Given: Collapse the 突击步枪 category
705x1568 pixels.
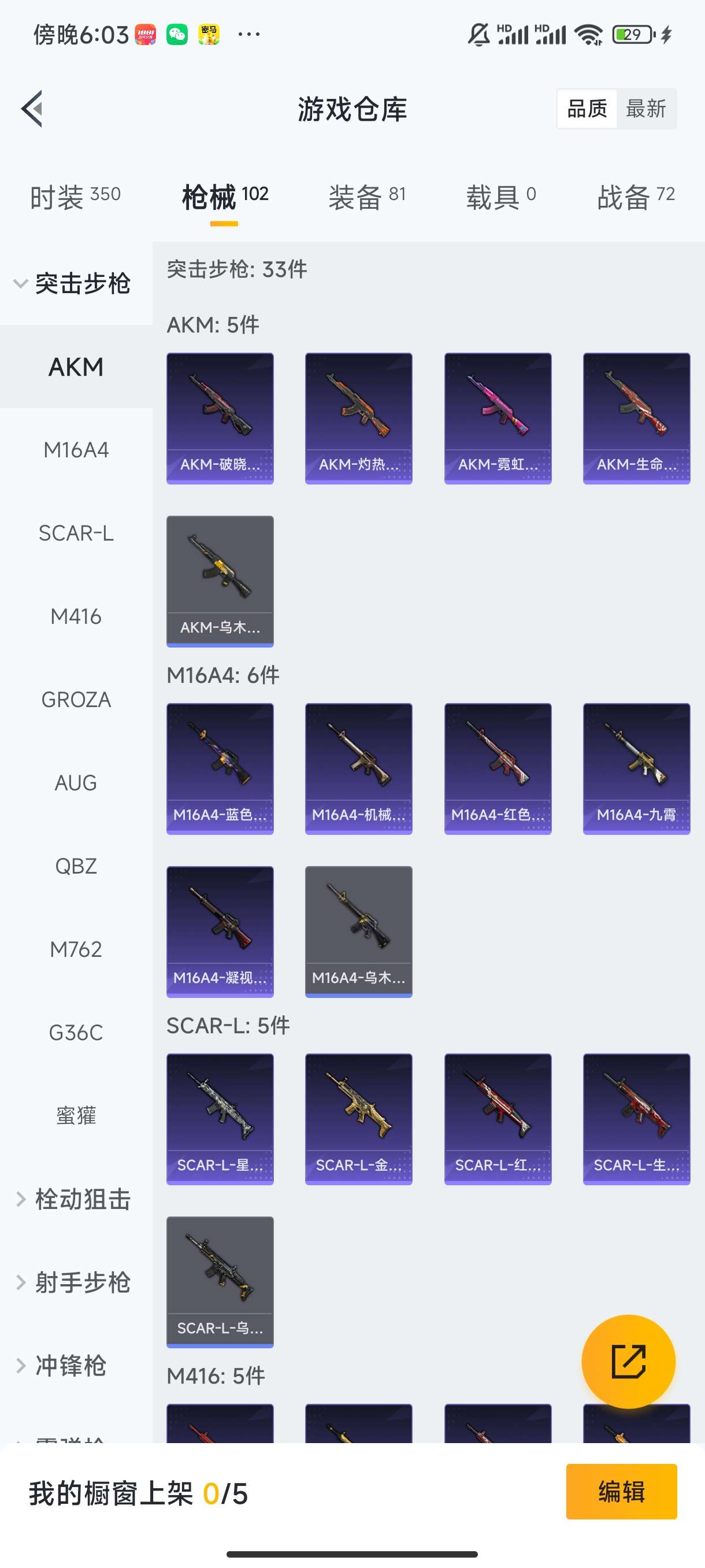Looking at the screenshot, I should (73, 284).
